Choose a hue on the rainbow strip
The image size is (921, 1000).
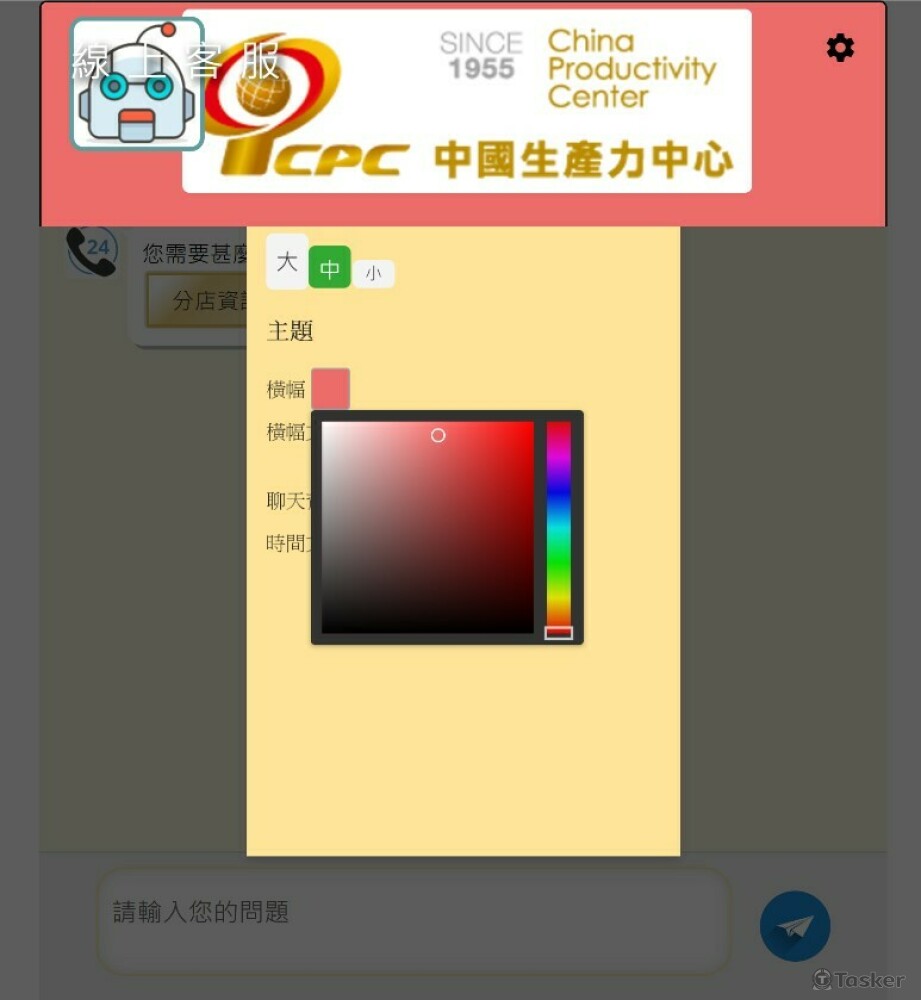pos(558,525)
